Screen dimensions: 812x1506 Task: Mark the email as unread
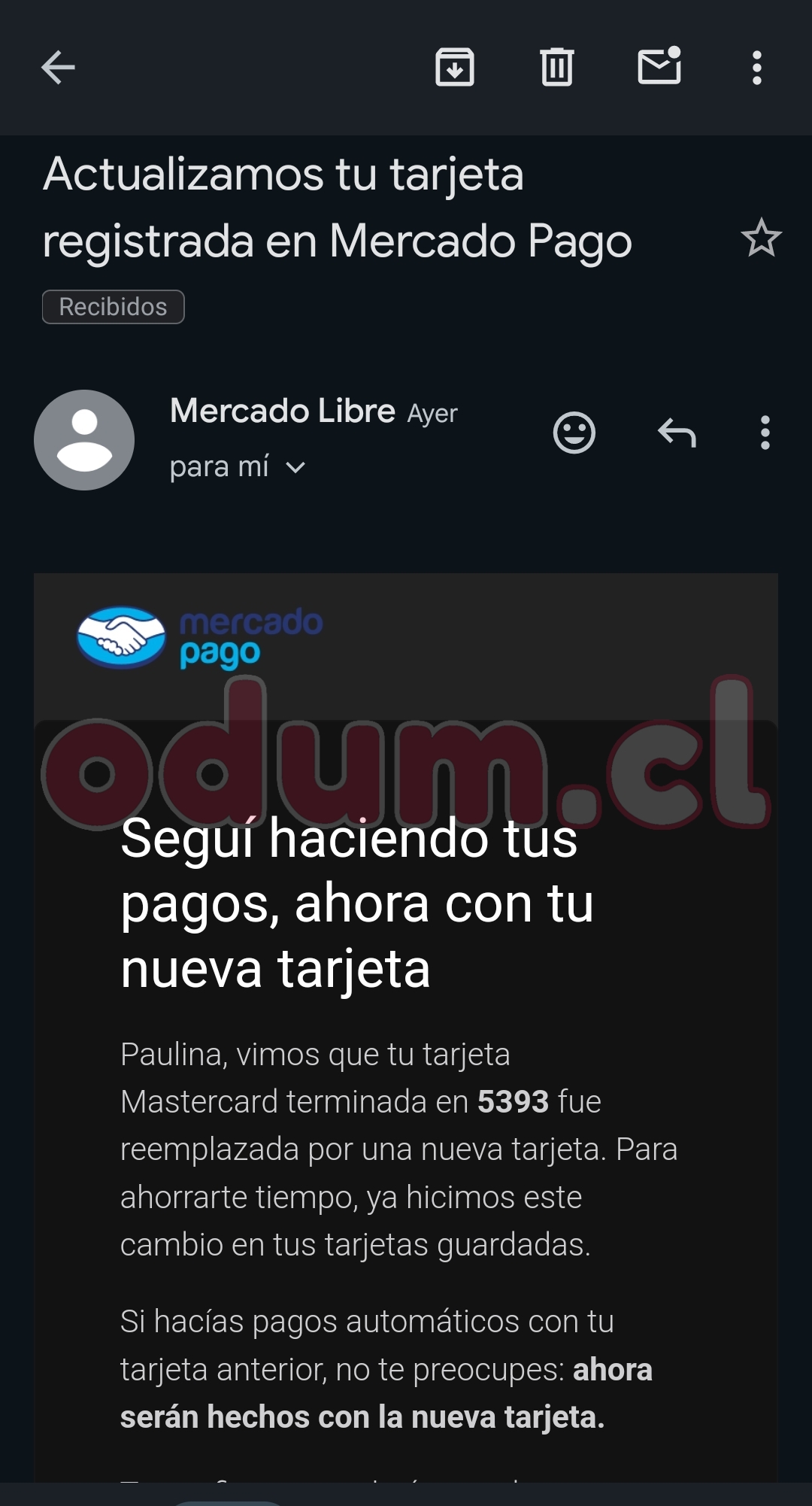[x=659, y=66]
